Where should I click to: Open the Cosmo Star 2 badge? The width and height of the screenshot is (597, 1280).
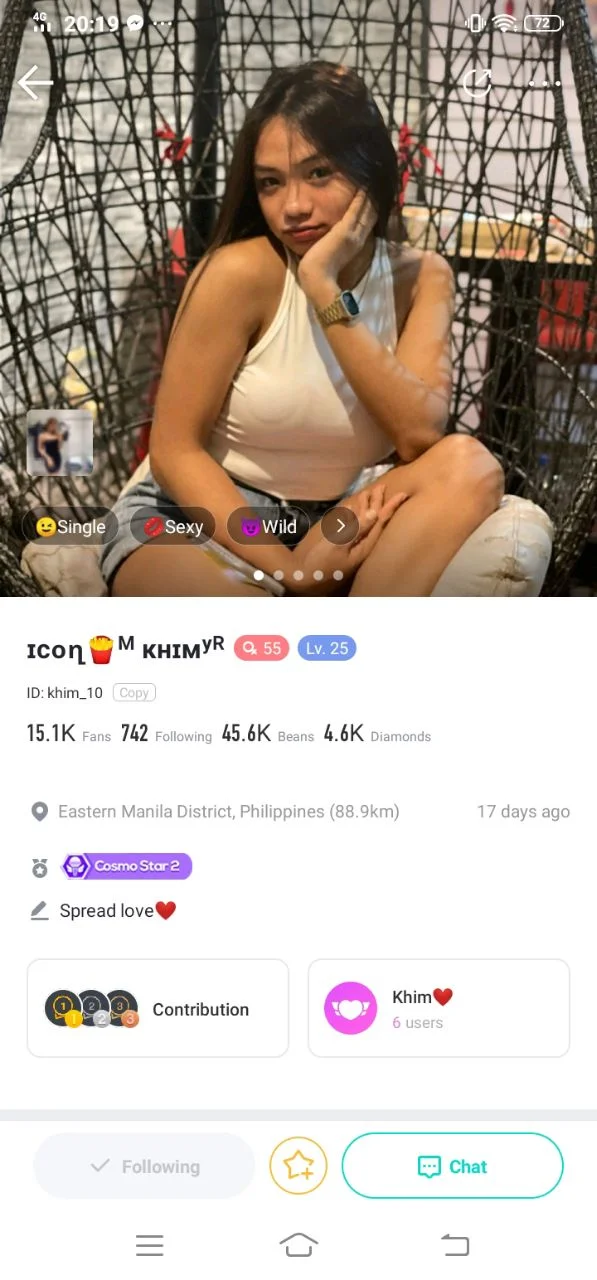tap(127, 866)
